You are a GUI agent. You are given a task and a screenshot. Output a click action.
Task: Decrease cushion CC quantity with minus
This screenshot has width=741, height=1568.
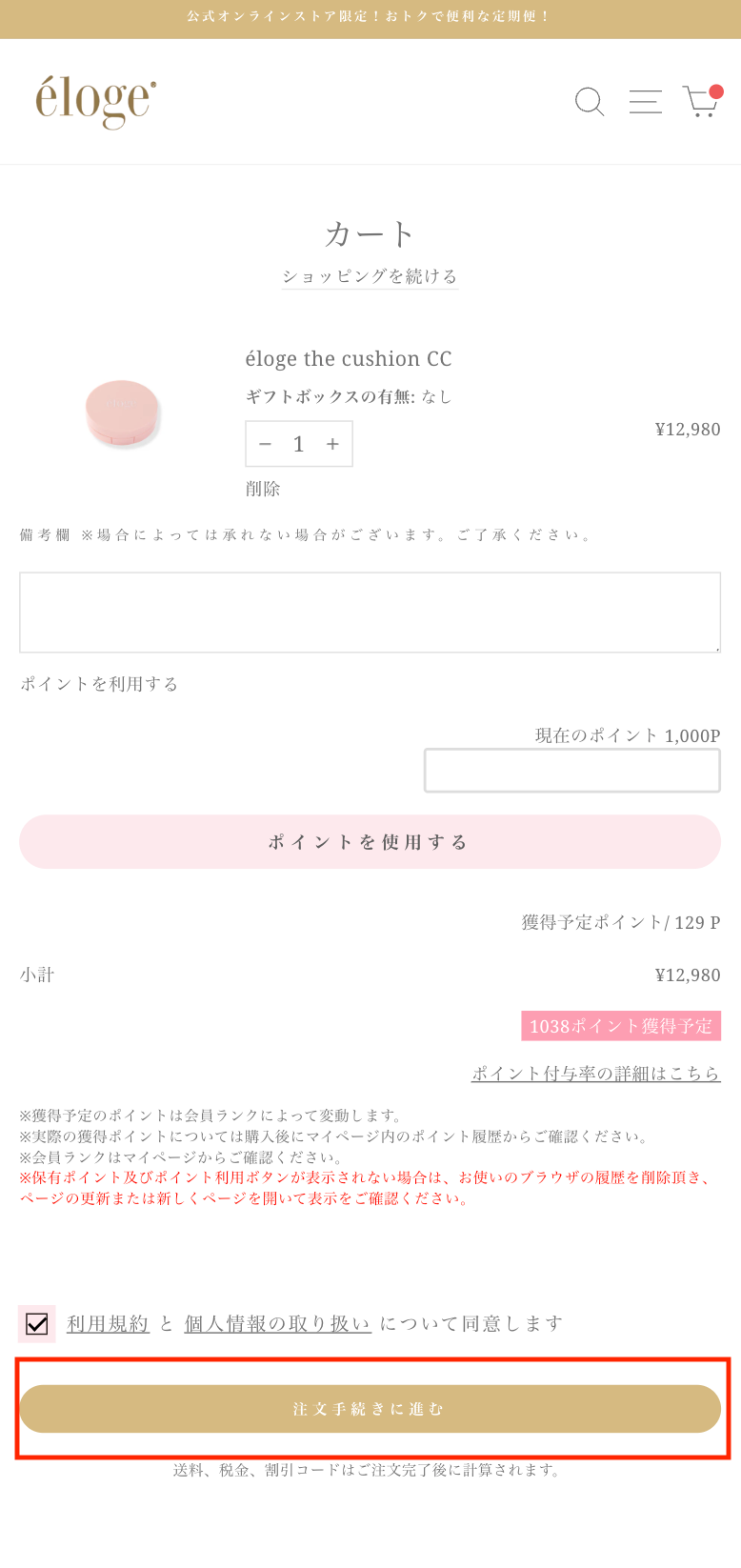[266, 444]
